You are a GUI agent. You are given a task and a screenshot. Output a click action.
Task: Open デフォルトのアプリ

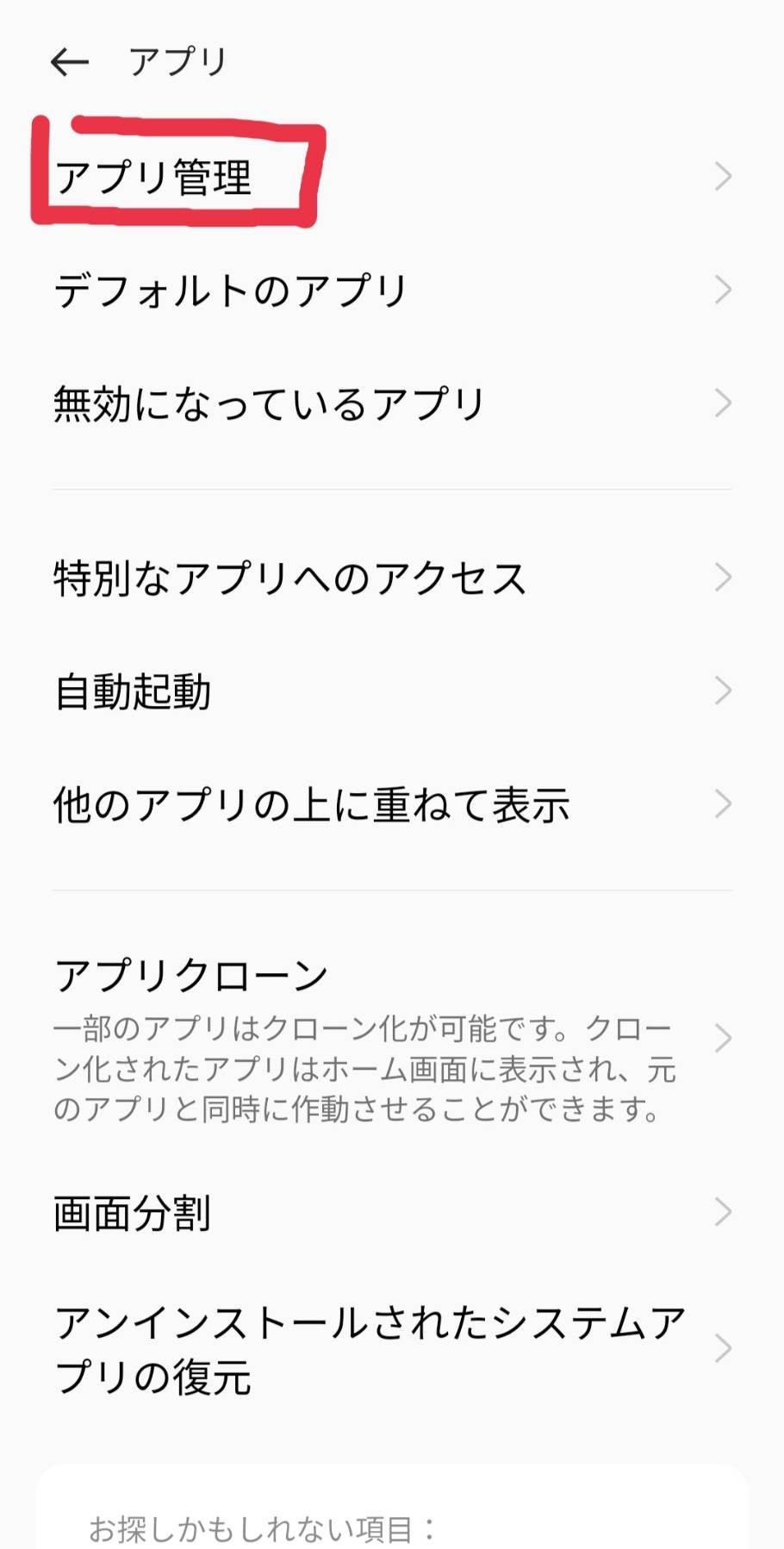coord(230,290)
